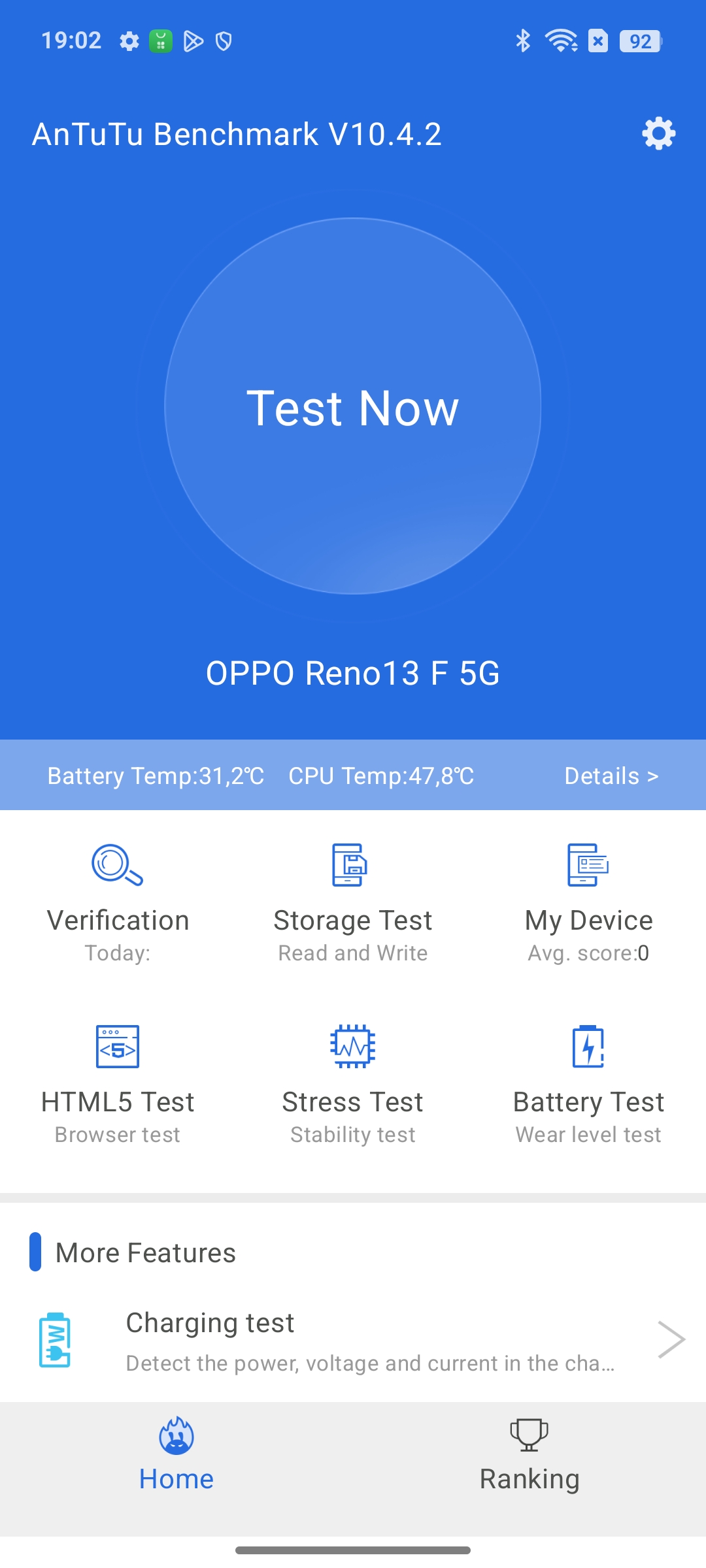Select the Home tab
This screenshot has height=1568, width=706.
point(176,1454)
